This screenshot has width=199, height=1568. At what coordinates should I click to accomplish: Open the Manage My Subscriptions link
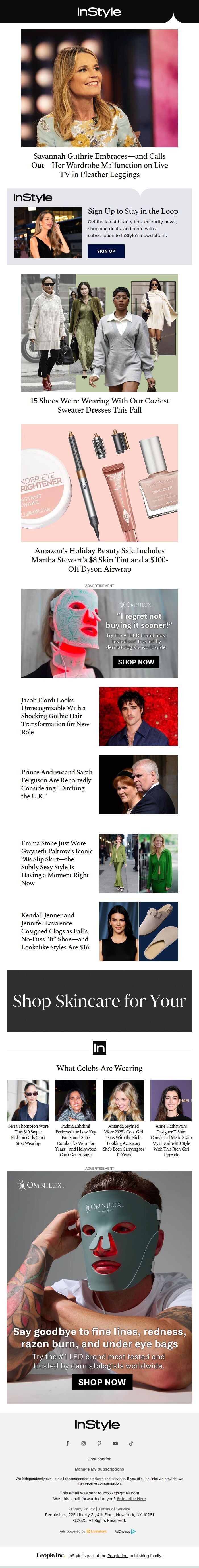(x=100, y=1469)
